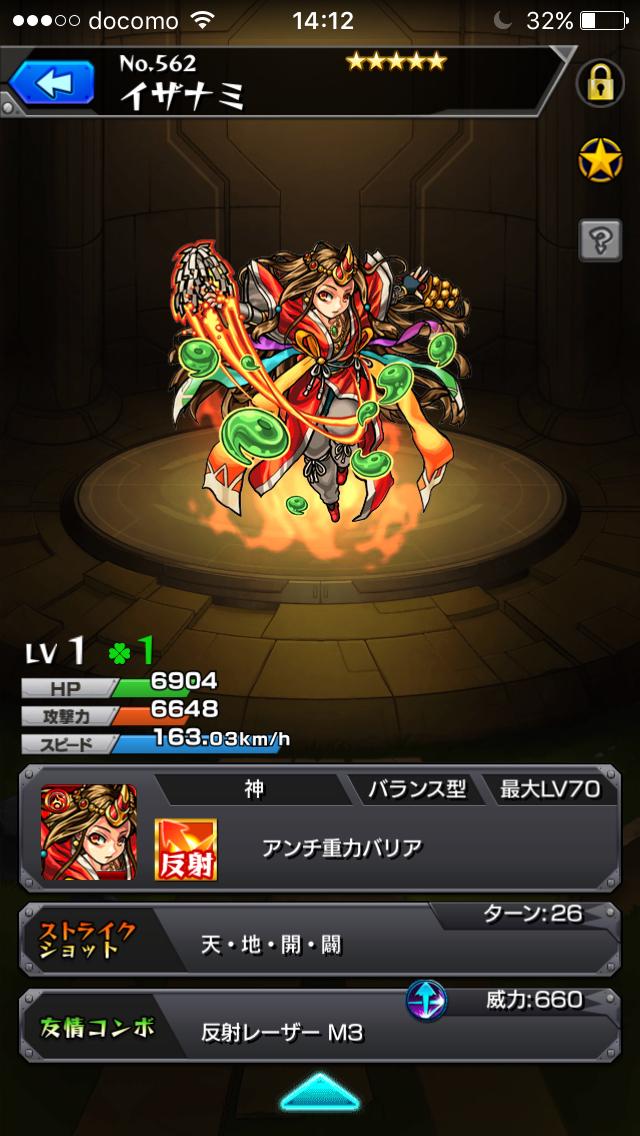Open the question mark help icon
This screenshot has height=1136, width=640.
click(601, 239)
